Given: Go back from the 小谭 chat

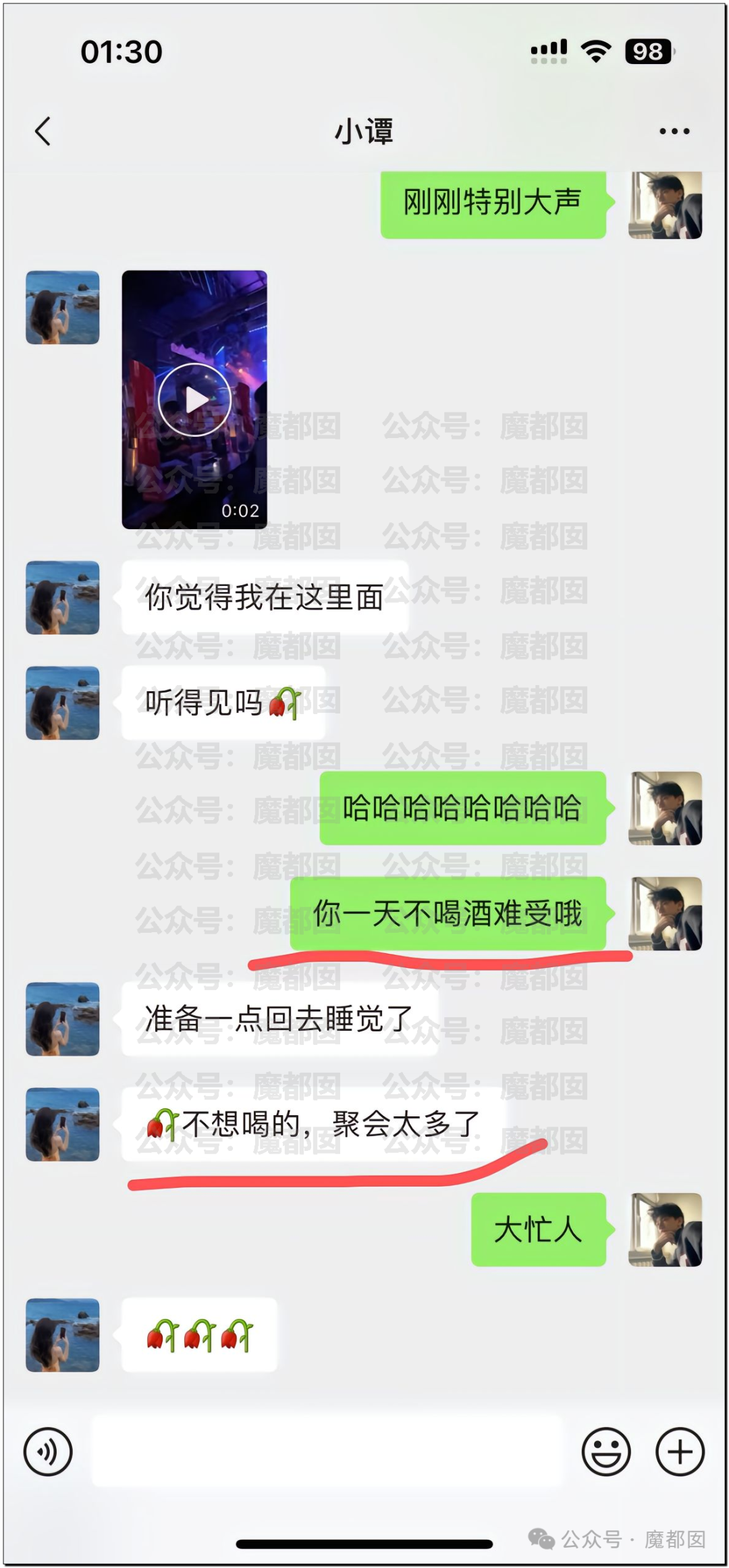Looking at the screenshot, I should [x=43, y=131].
